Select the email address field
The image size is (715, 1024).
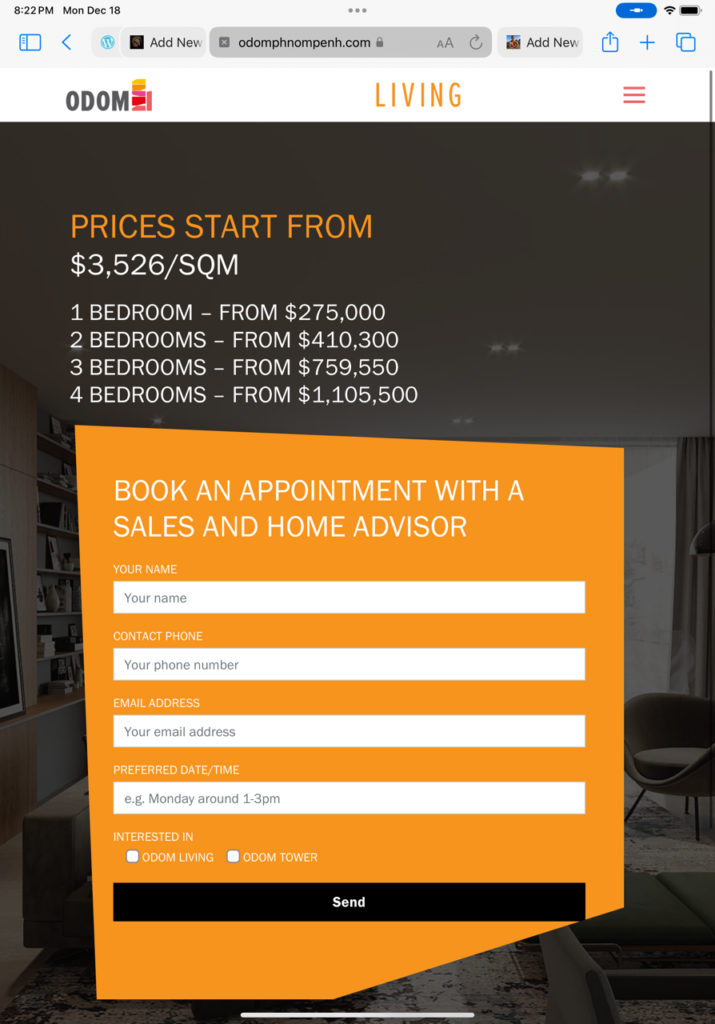click(348, 732)
